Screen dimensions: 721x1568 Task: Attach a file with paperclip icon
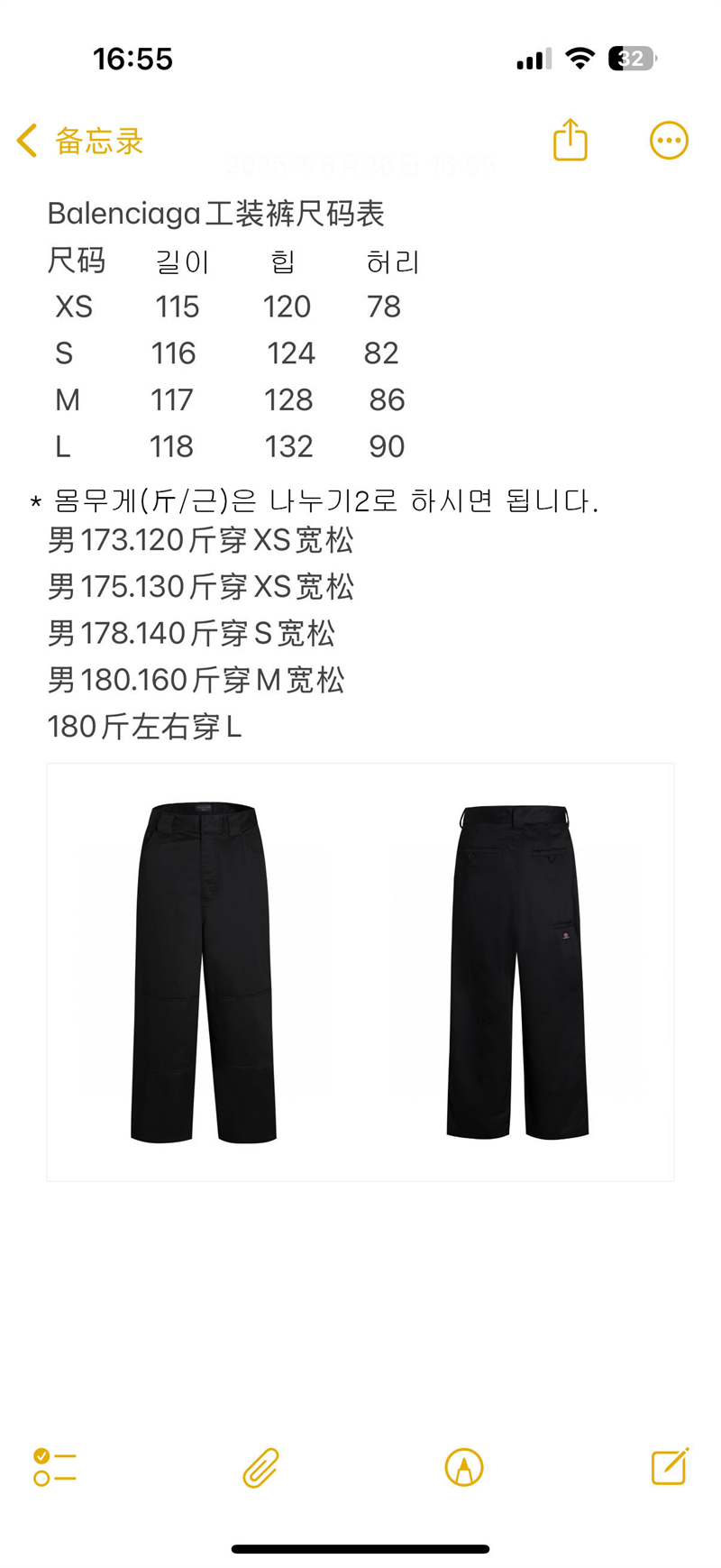260,1467
